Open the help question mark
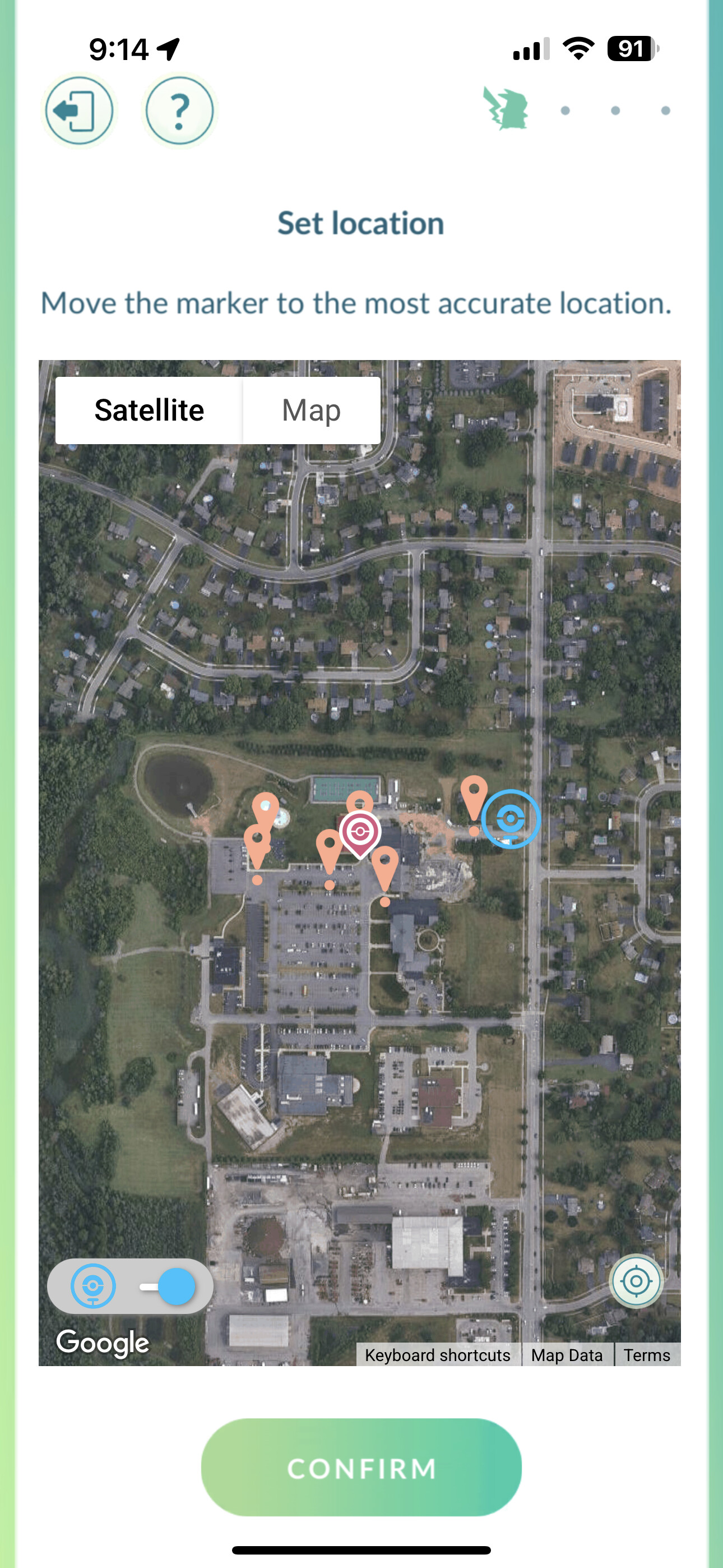 (179, 111)
